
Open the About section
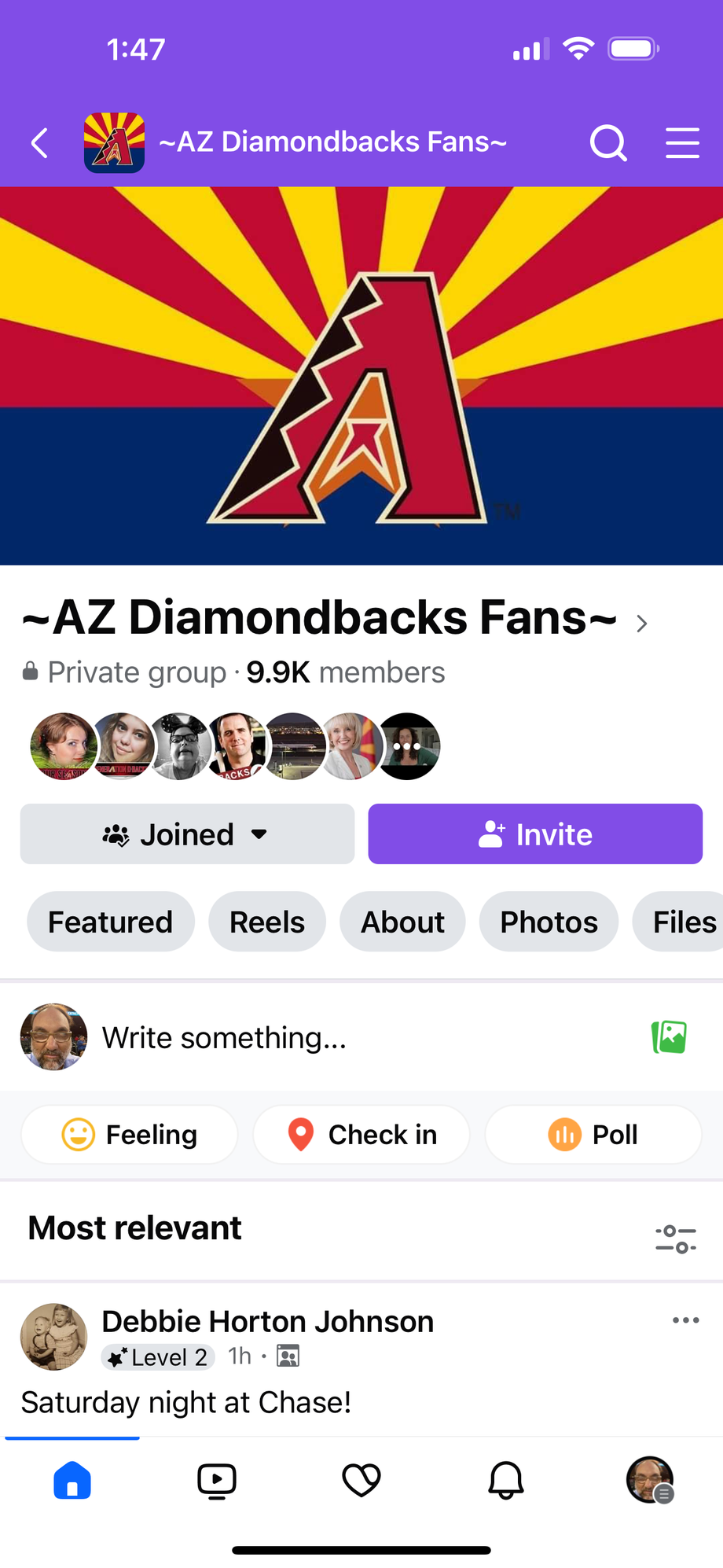[402, 922]
